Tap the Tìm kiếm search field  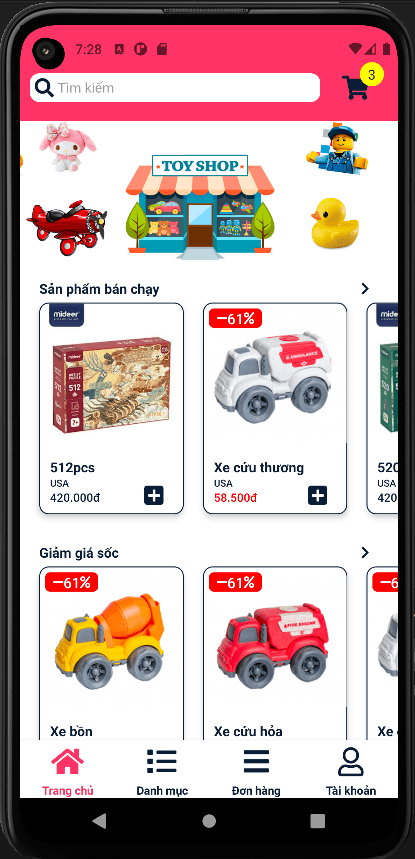pos(175,88)
